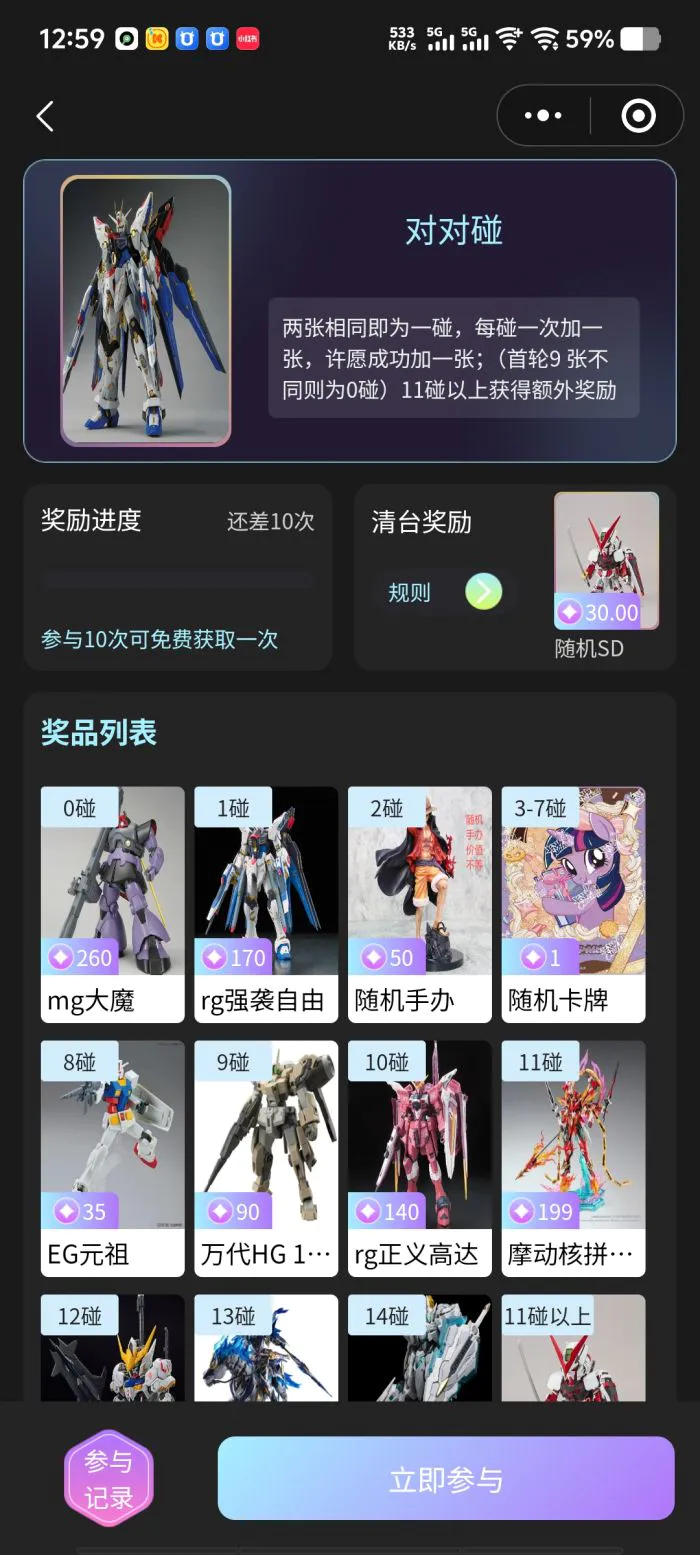Open the EG元祖 prize card
The height and width of the screenshot is (1555, 700).
112,1158
